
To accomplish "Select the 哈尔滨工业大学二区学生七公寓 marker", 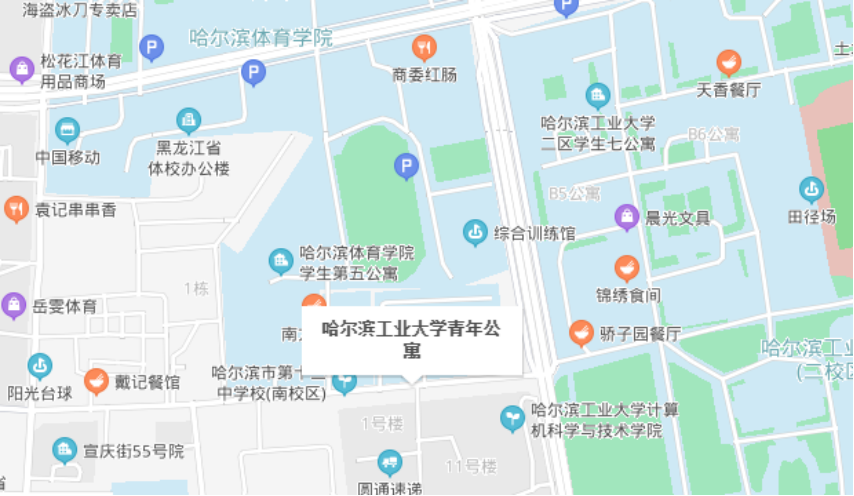I will 598,97.
